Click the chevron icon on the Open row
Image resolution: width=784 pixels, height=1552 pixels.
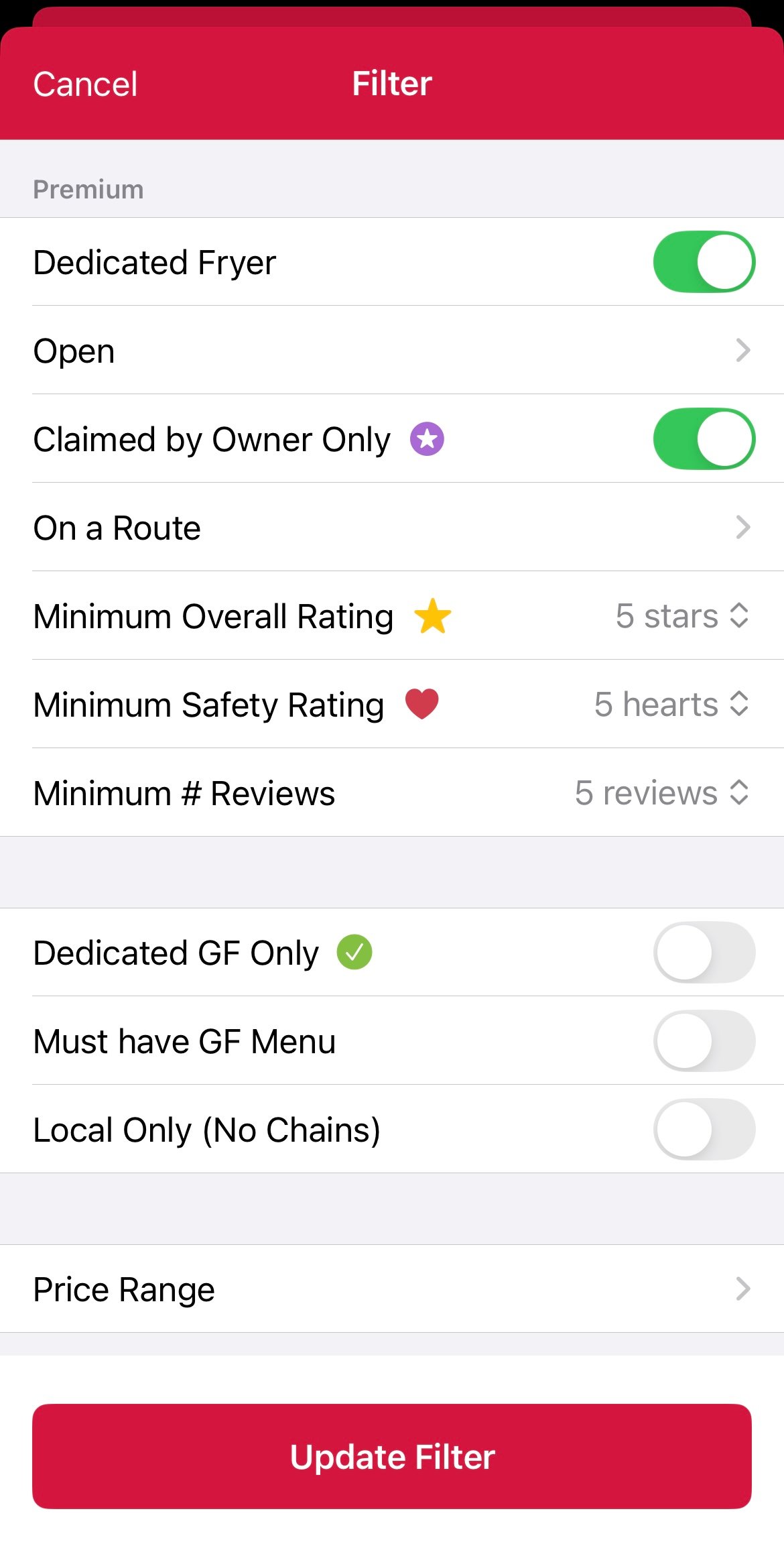click(x=743, y=351)
